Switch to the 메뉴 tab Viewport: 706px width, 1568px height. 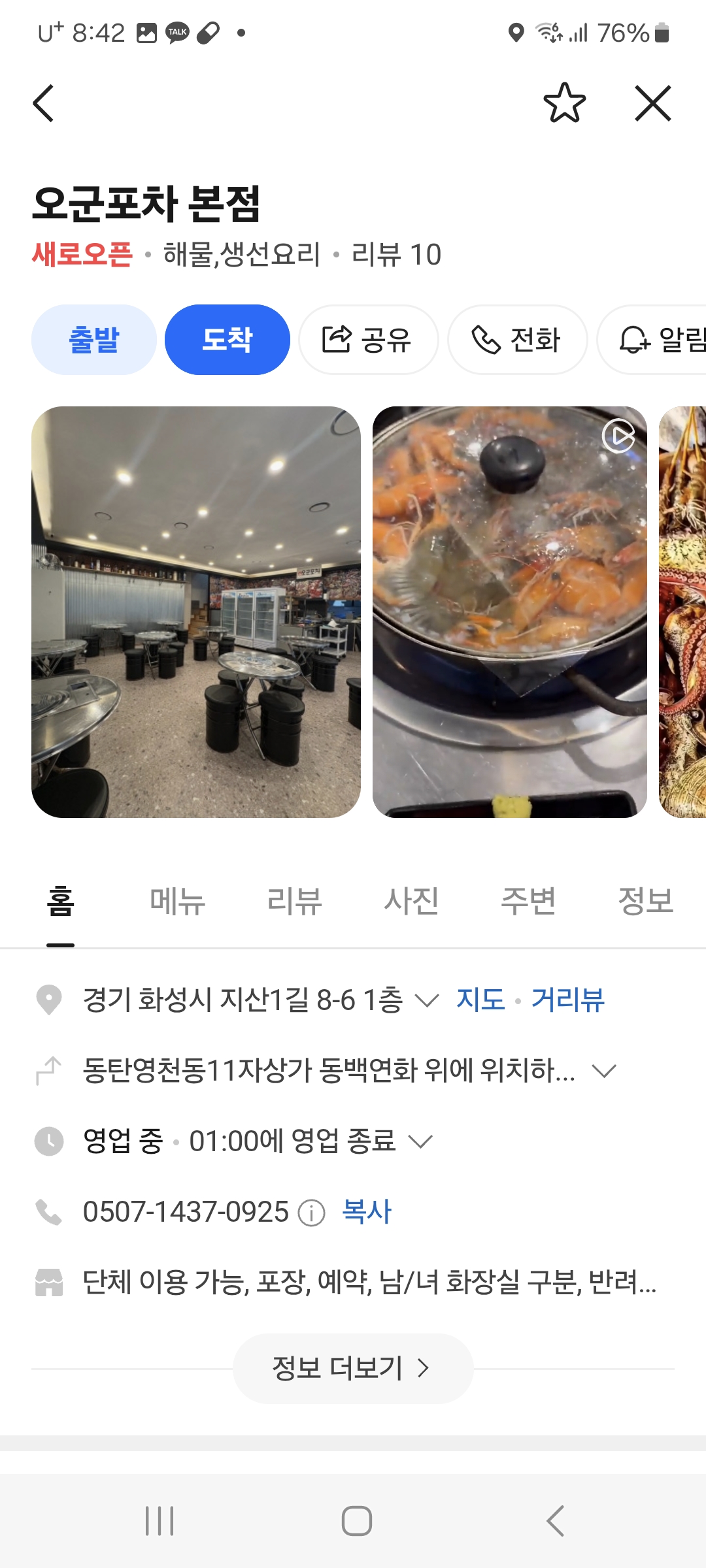point(177,902)
